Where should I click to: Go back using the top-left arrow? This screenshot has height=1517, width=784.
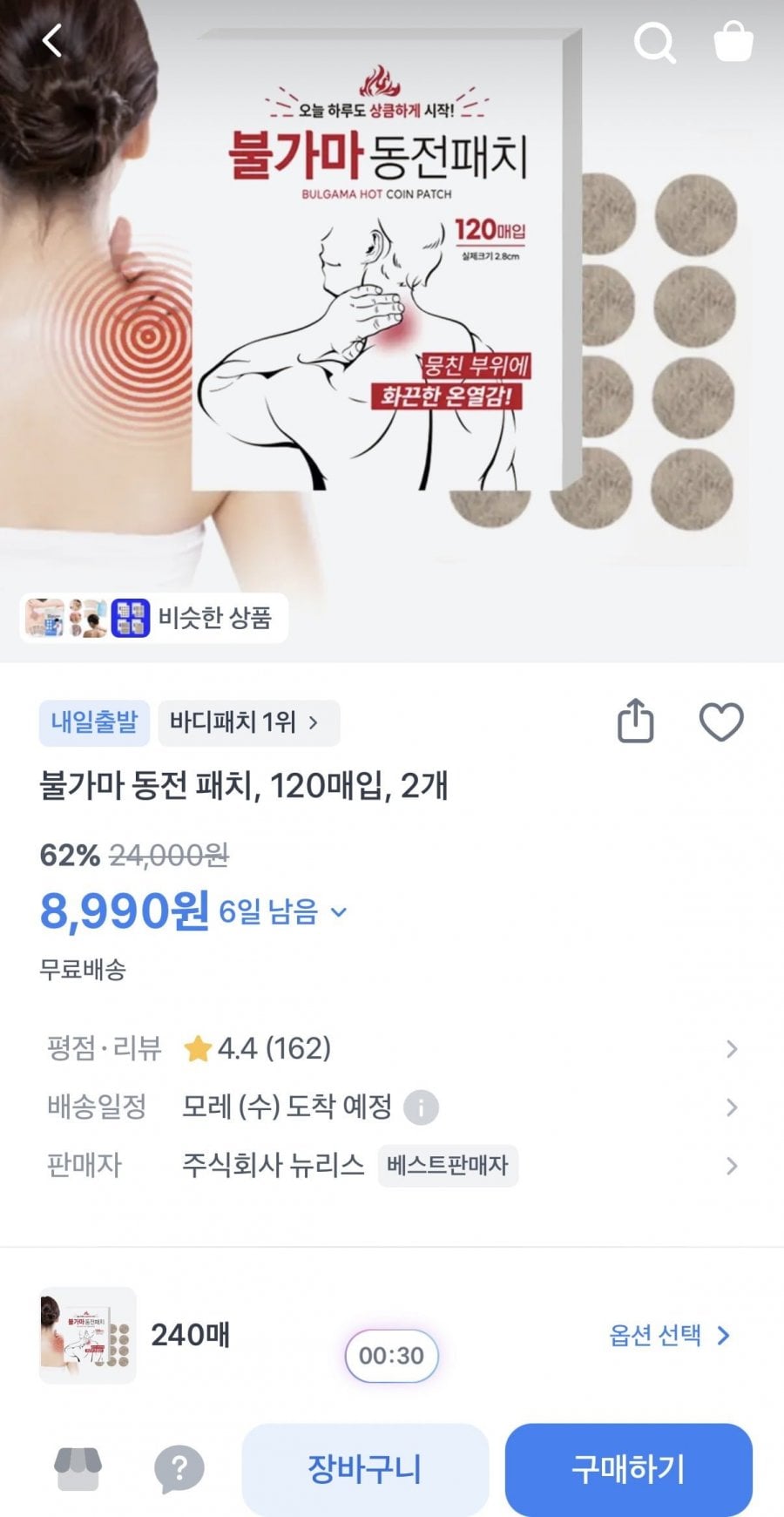tap(52, 41)
